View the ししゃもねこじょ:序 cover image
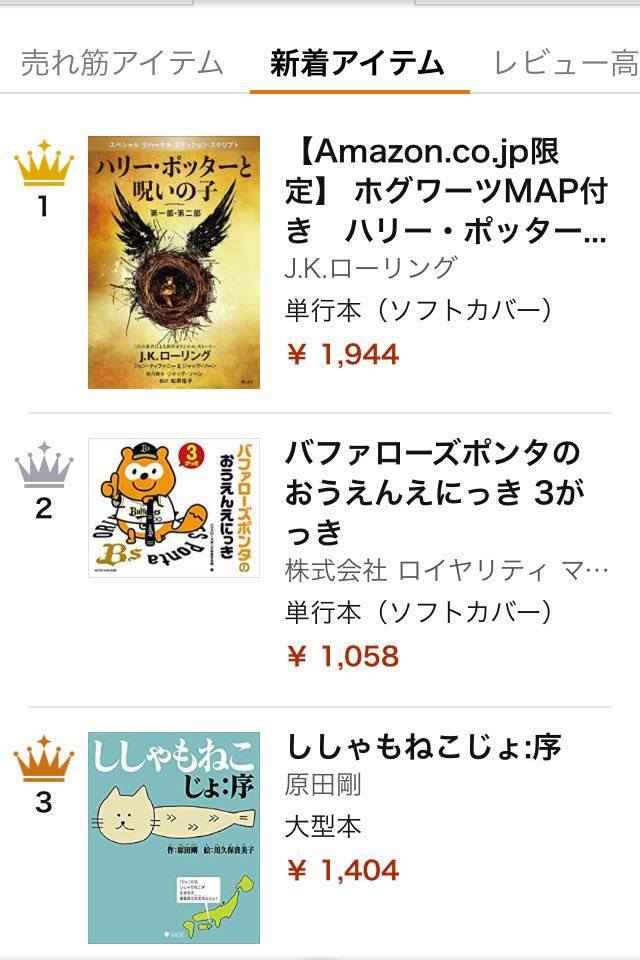This screenshot has height=960, width=640. 174,837
